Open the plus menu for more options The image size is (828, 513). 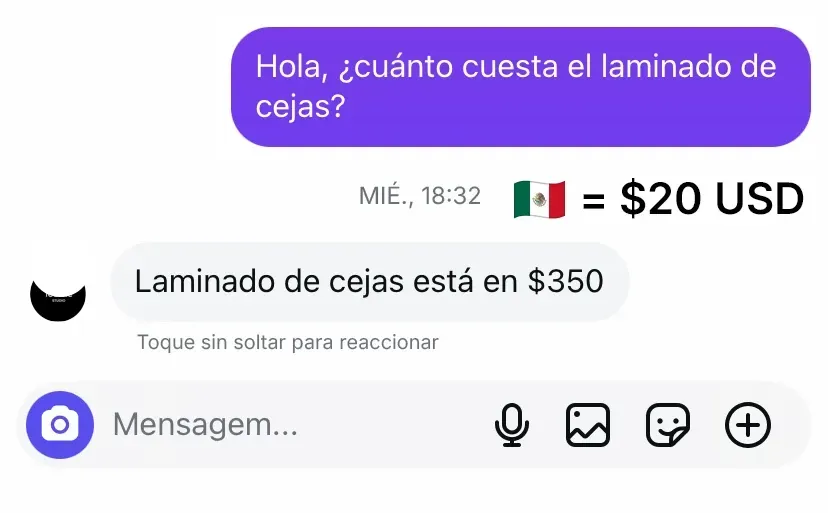pos(748,425)
